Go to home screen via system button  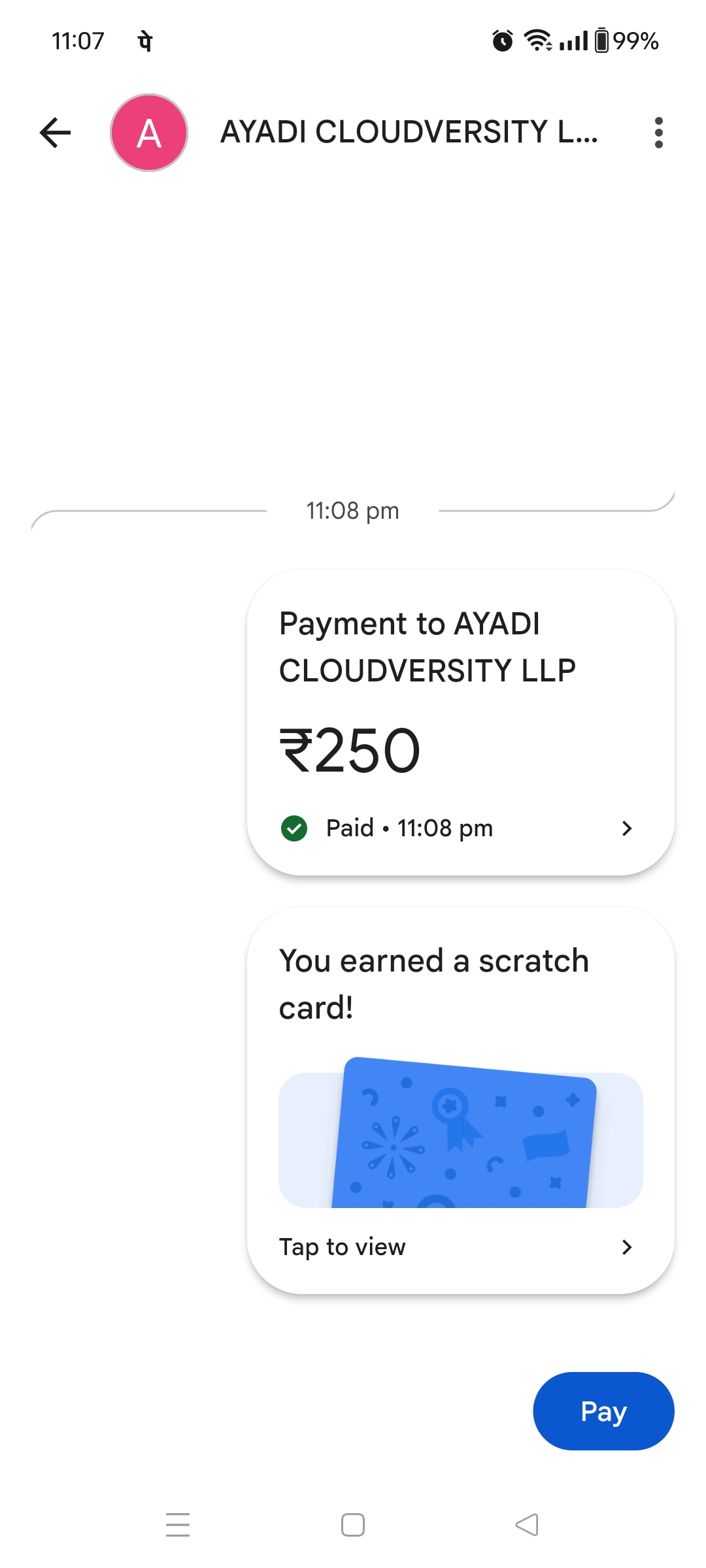coord(353,1525)
